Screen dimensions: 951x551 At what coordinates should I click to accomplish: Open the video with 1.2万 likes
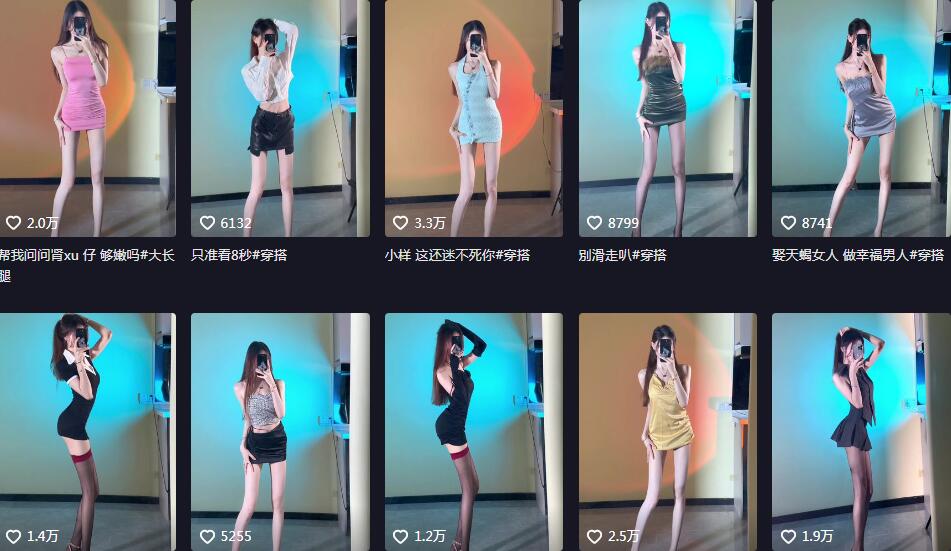pos(473,430)
